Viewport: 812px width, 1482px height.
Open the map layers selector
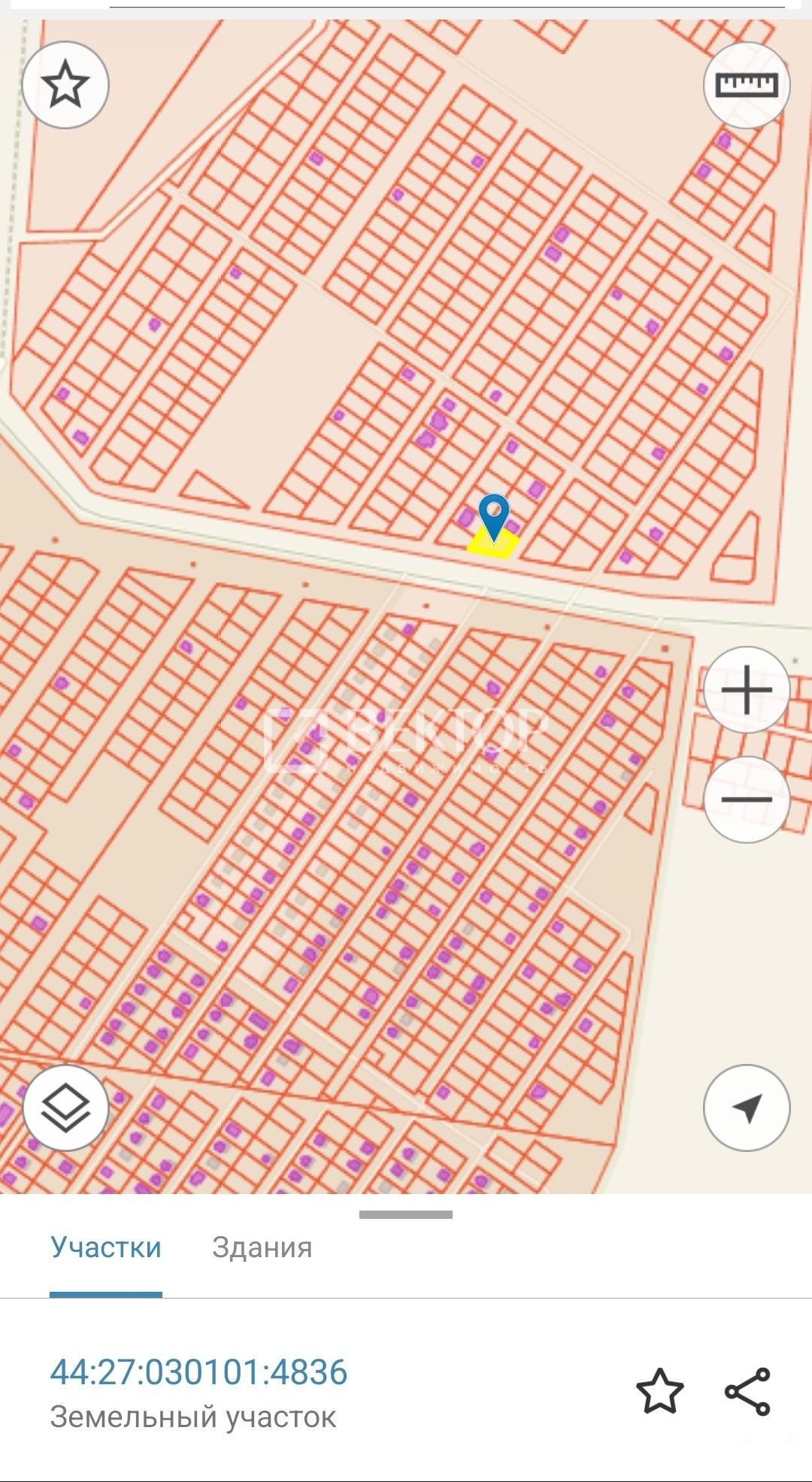65,1108
